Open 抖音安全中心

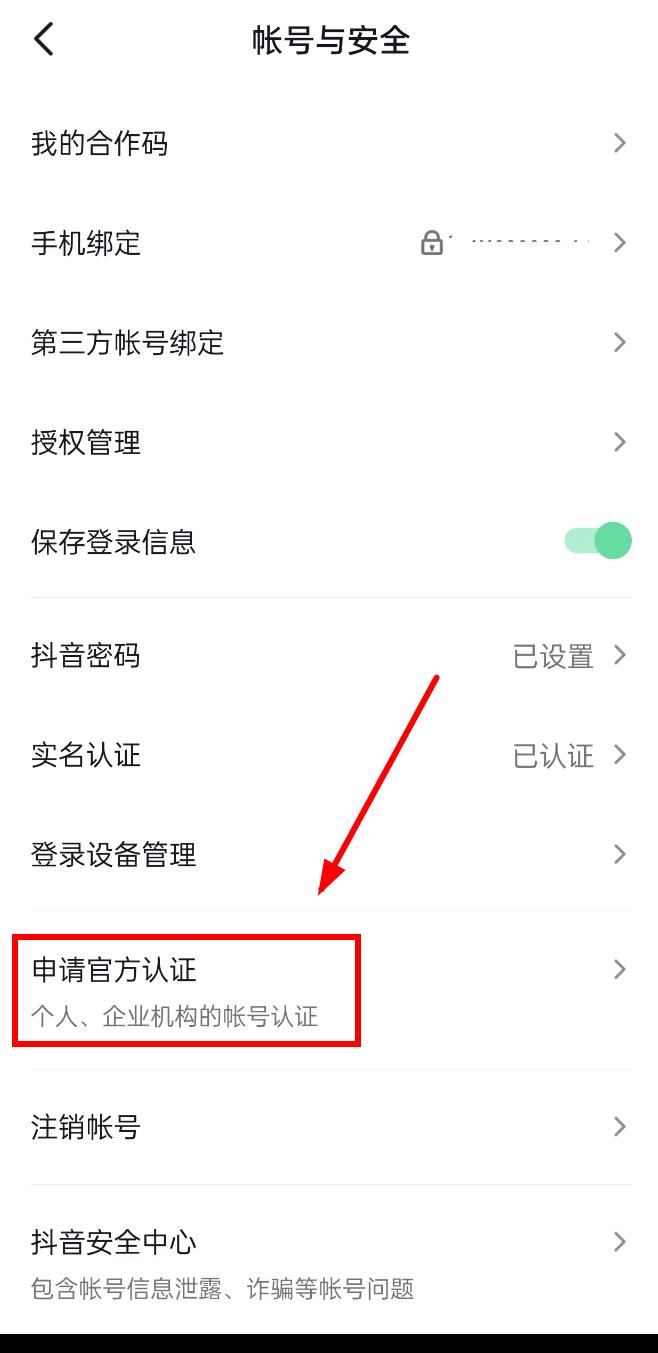329,1262
